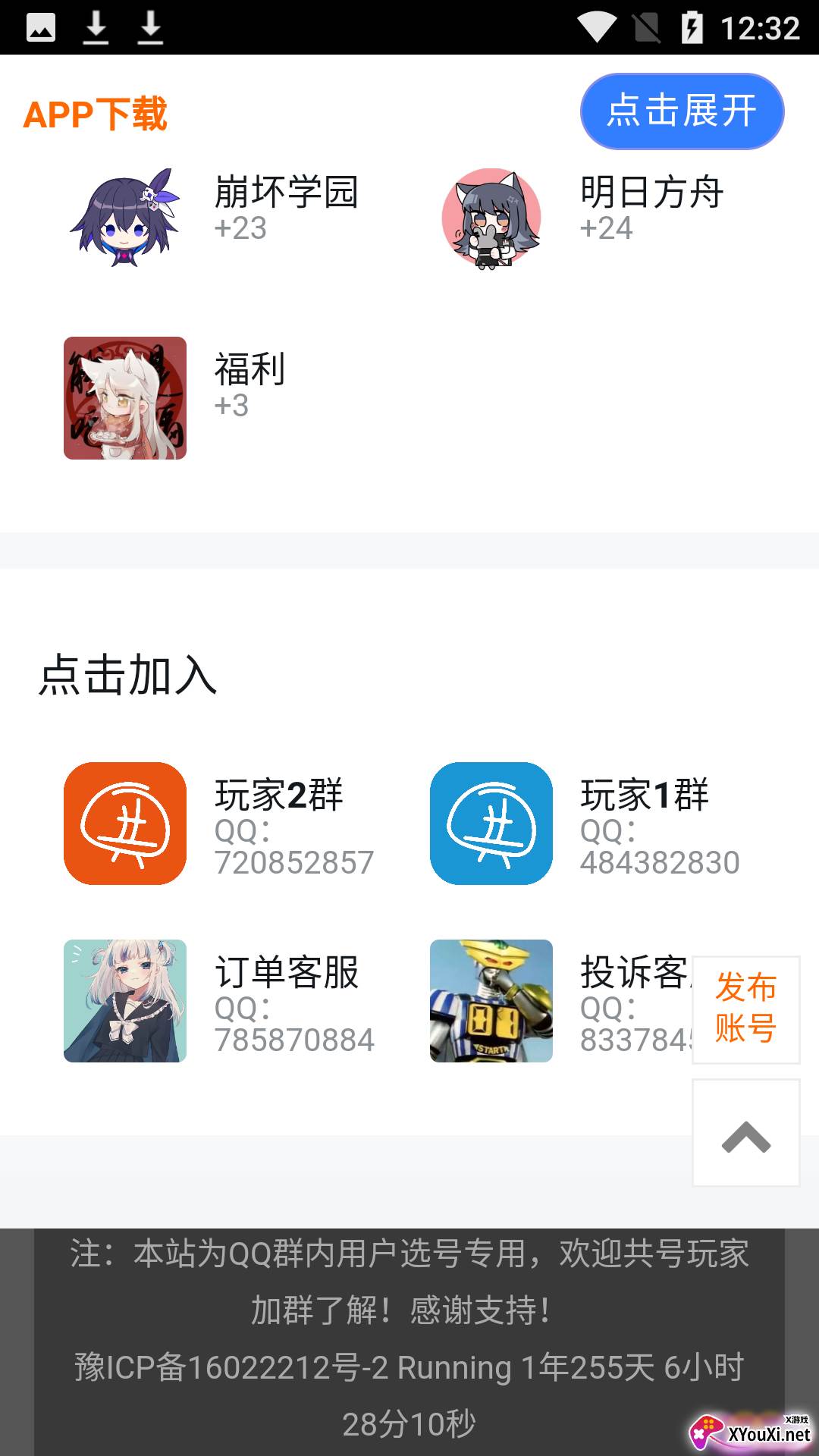Tap 发布账号 to publish an account
Image resolution: width=819 pixels, height=1456 pixels.
(745, 1009)
